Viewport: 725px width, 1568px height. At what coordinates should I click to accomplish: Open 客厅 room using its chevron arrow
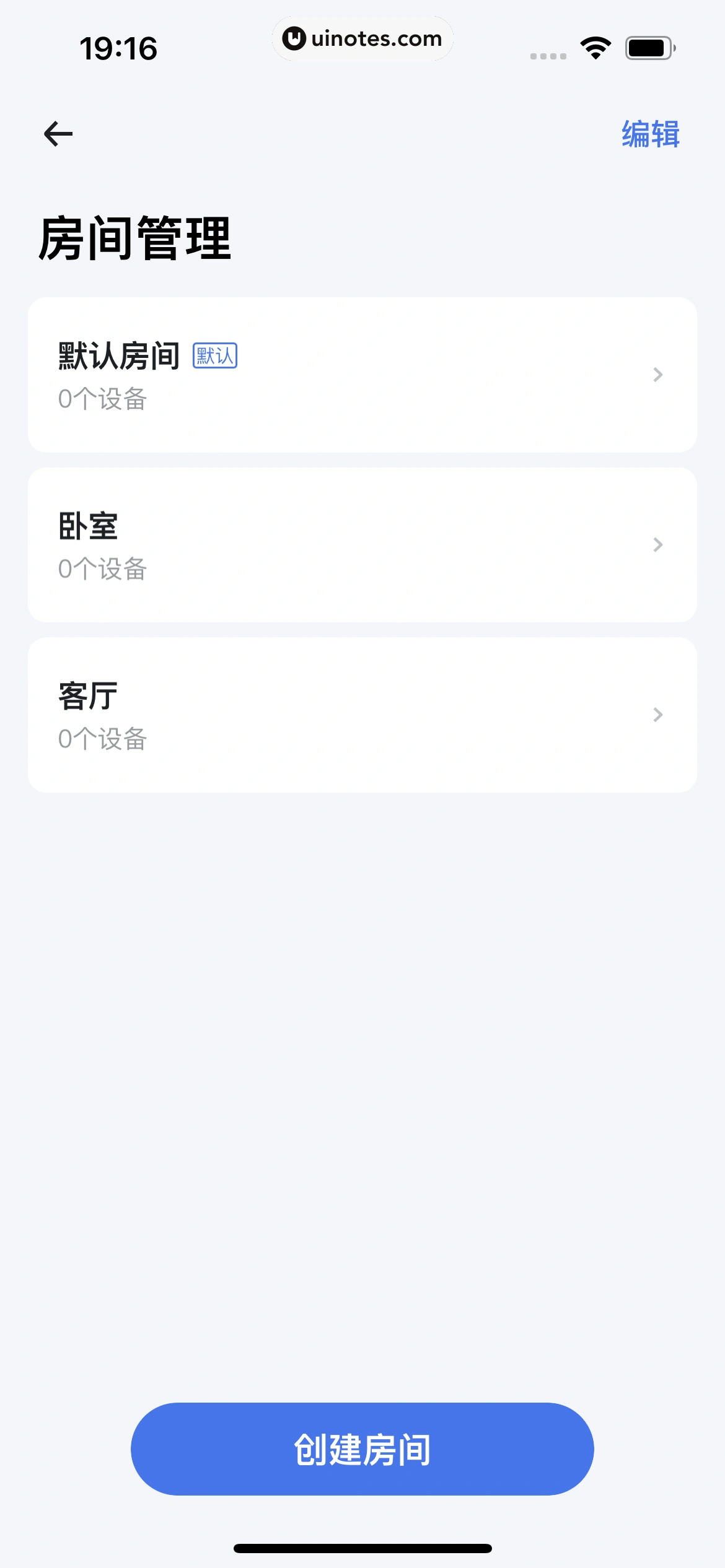657,715
